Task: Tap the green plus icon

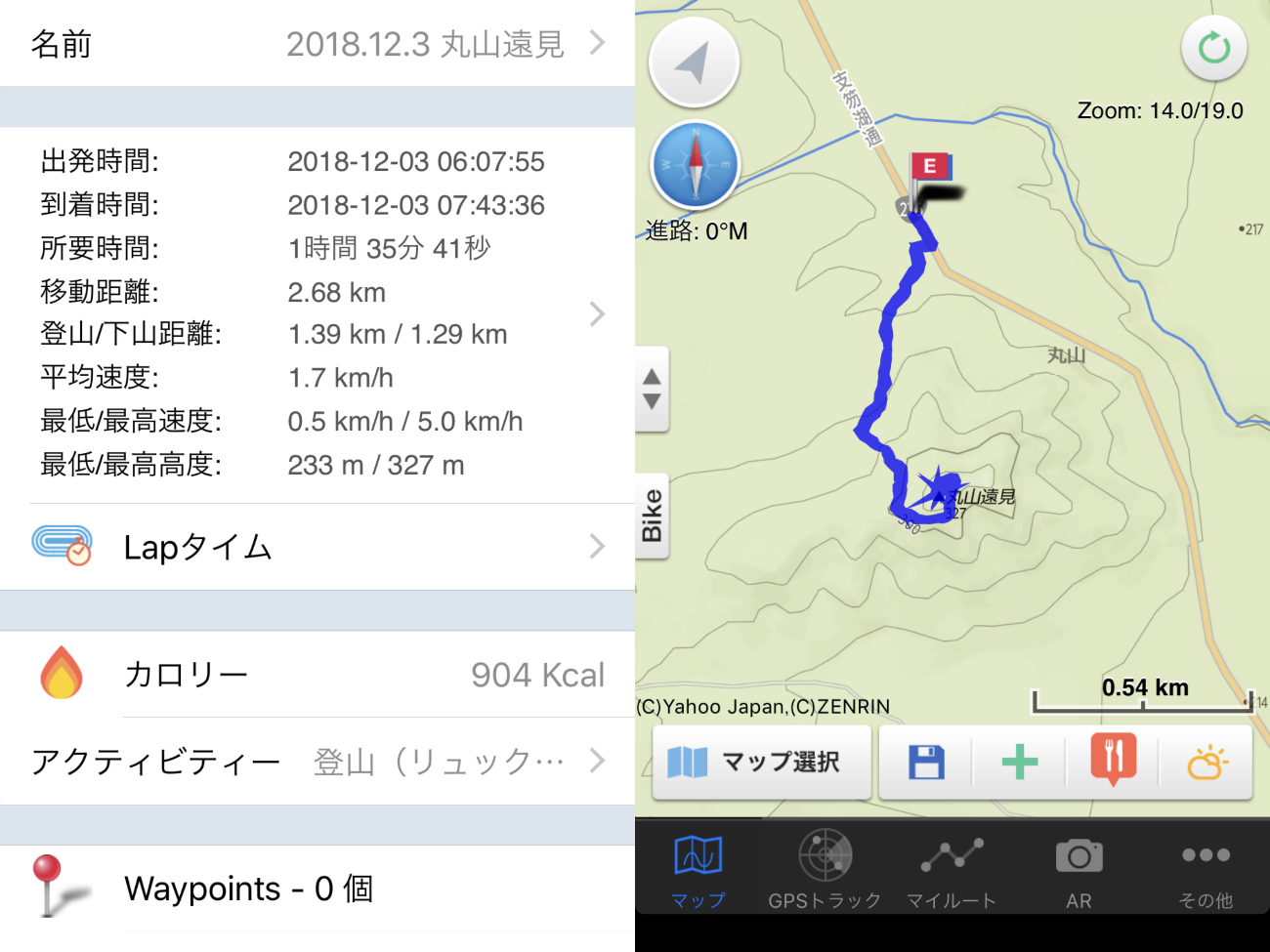Action: tap(1019, 762)
